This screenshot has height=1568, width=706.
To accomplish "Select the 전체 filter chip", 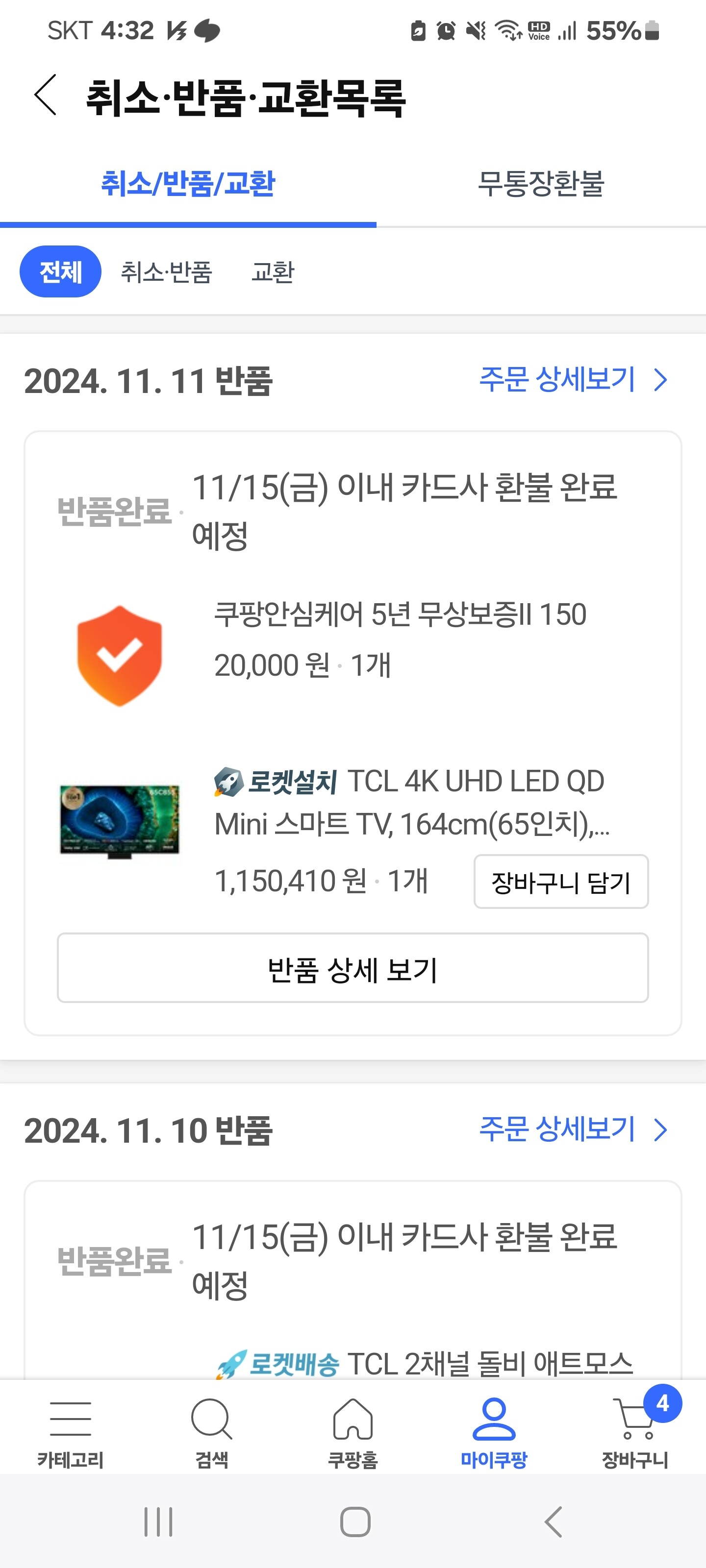I will tap(60, 271).
